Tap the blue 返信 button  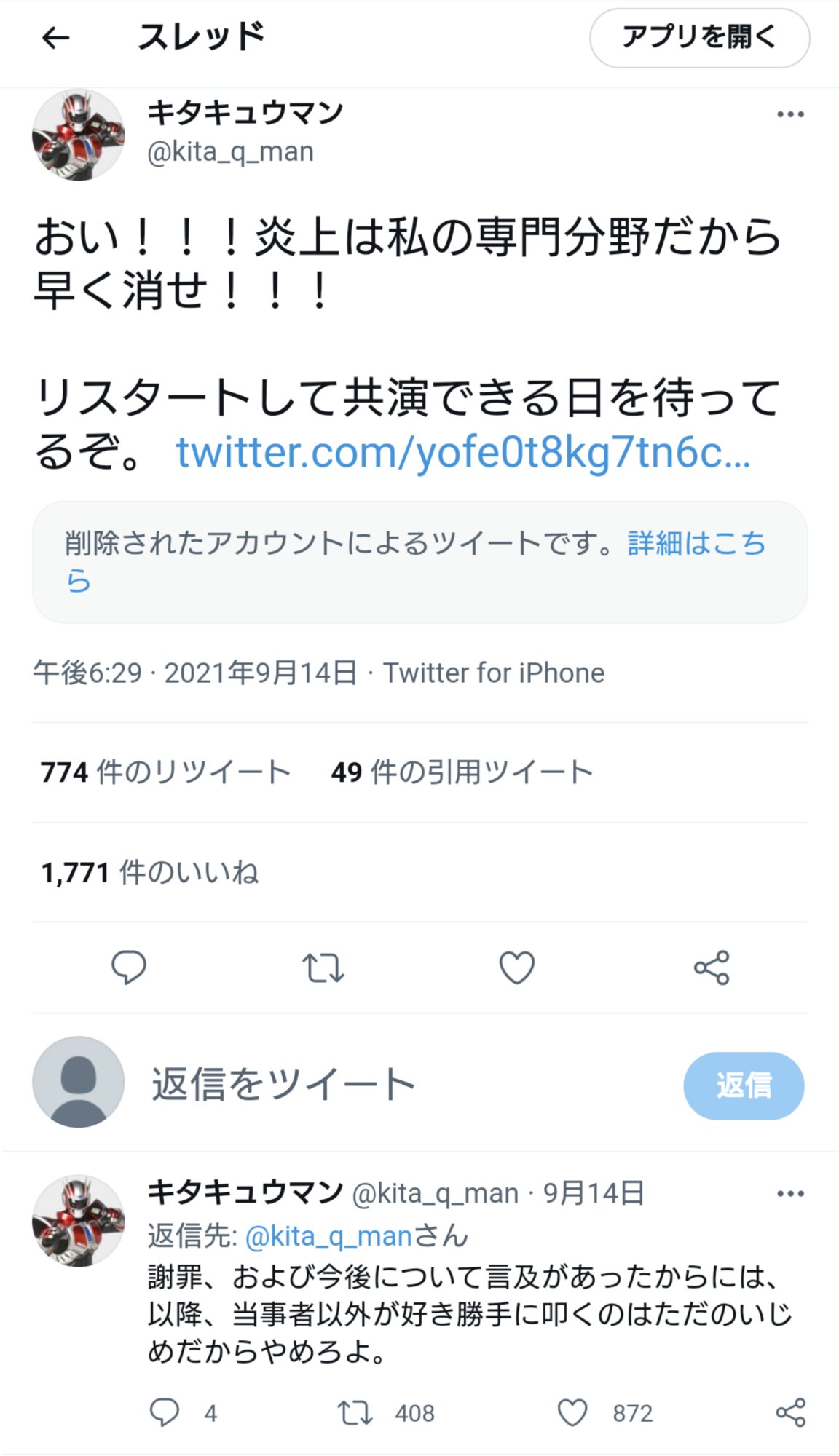click(x=744, y=1085)
